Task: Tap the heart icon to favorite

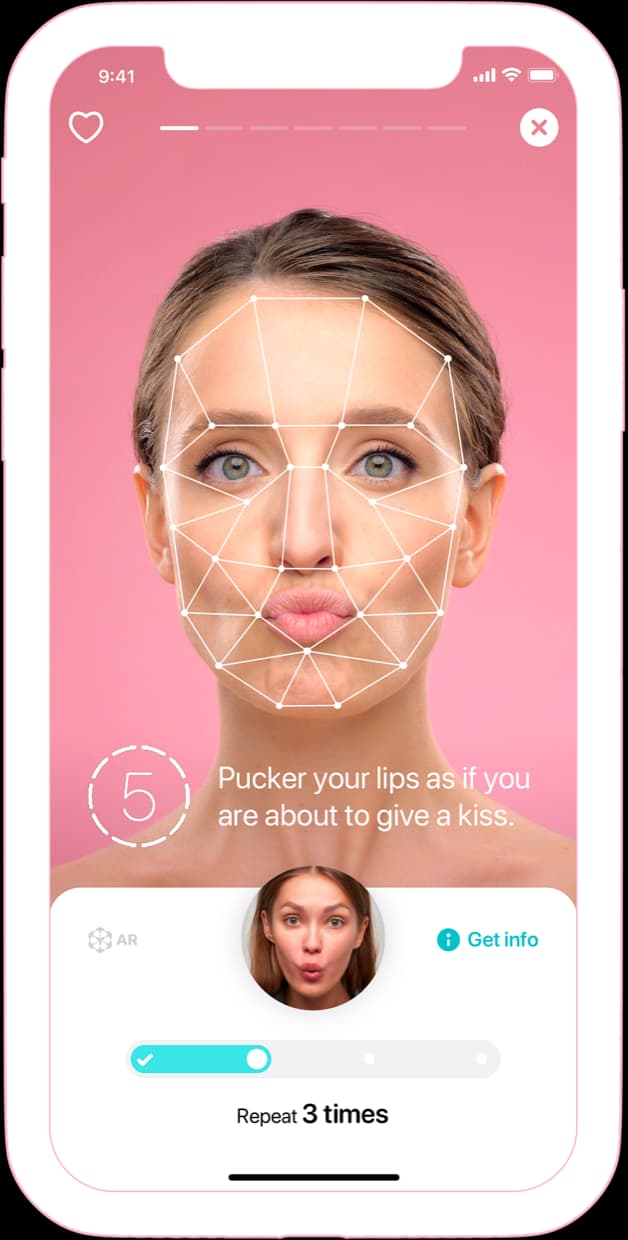Action: pyautogui.click(x=86, y=127)
